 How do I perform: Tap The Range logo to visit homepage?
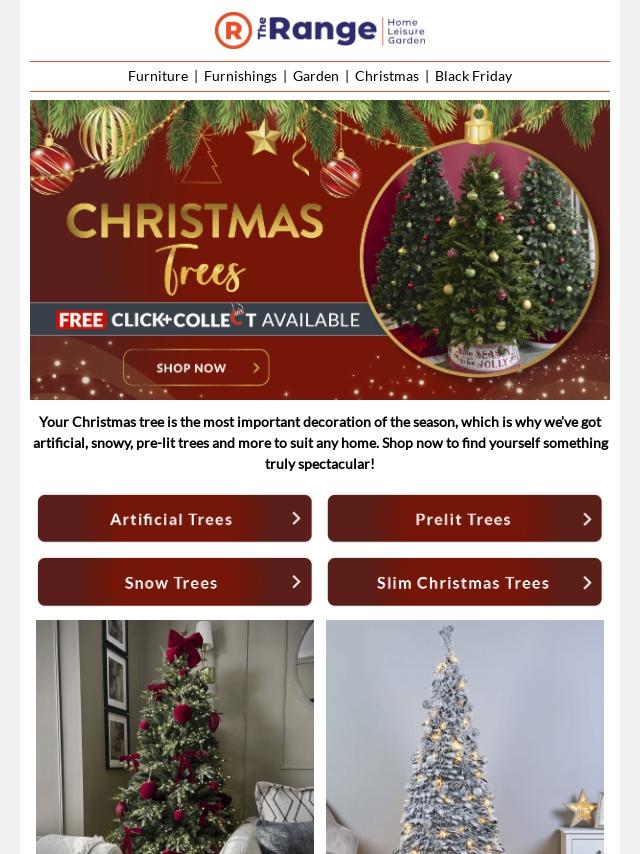tap(320, 31)
